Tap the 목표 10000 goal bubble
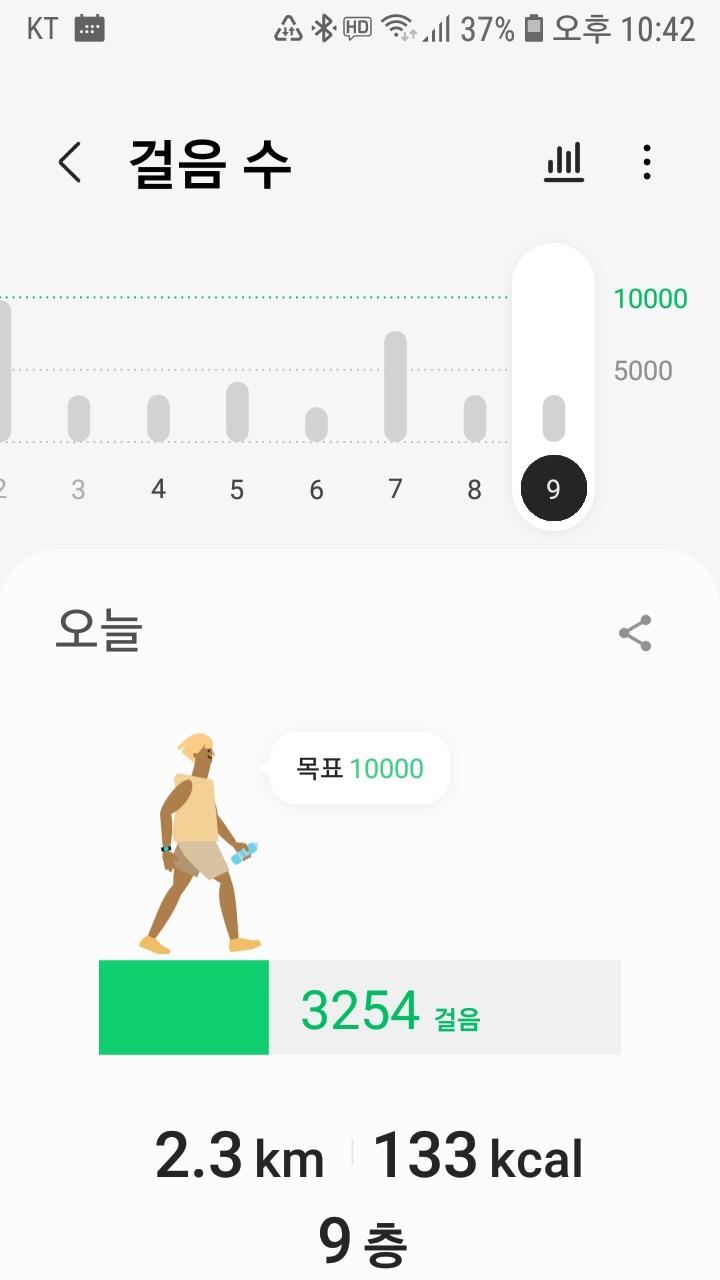This screenshot has height=1280, width=720. point(360,768)
